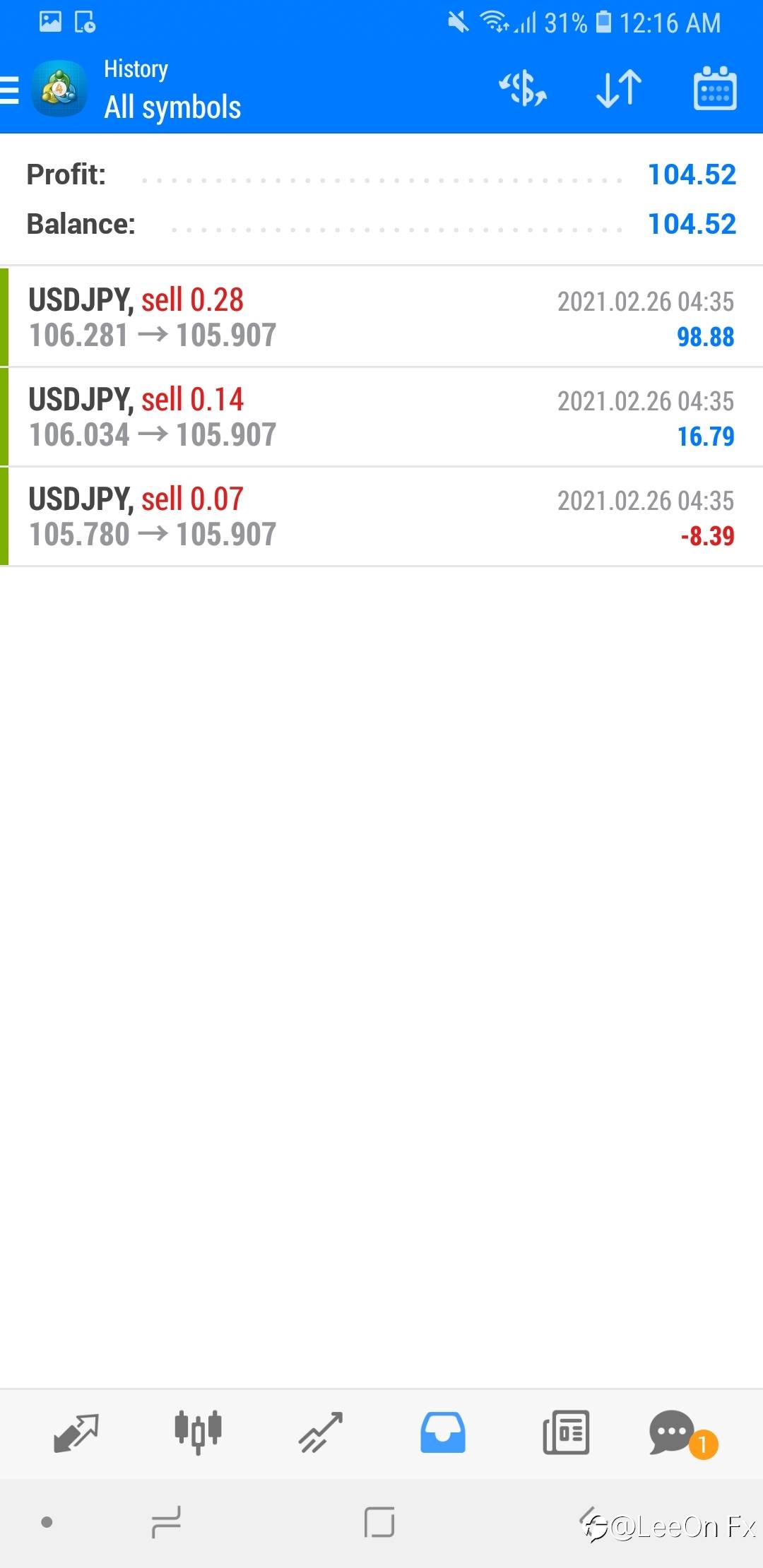
Task: Open the currency symbol filter
Action: tap(523, 89)
